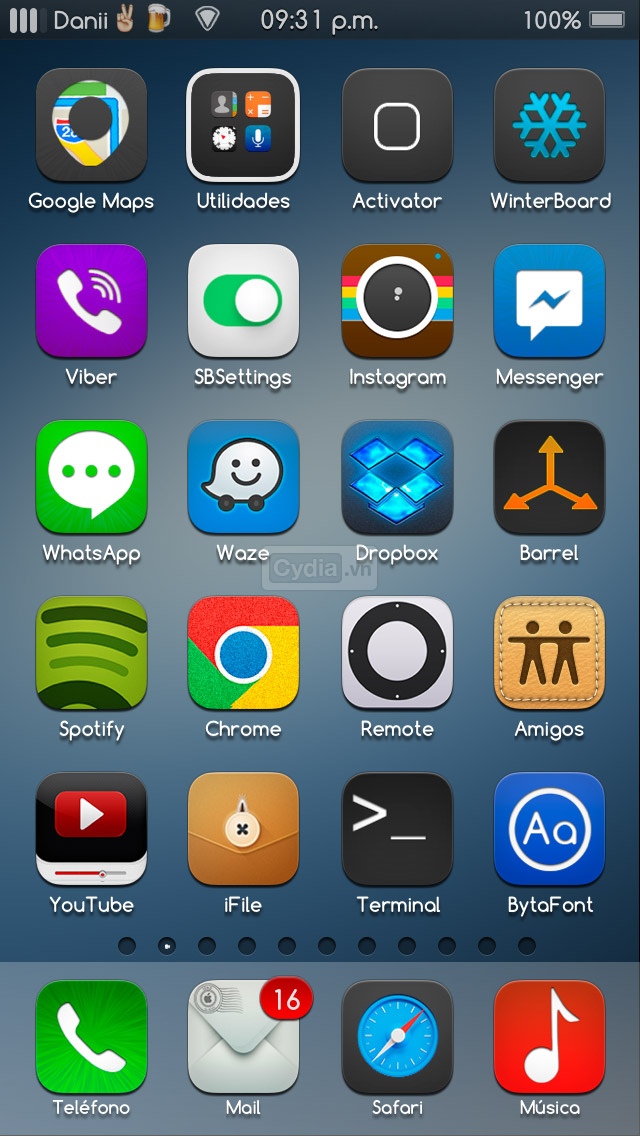Open Terminal app
Screen dimensions: 640x1136
pyautogui.click(x=397, y=829)
